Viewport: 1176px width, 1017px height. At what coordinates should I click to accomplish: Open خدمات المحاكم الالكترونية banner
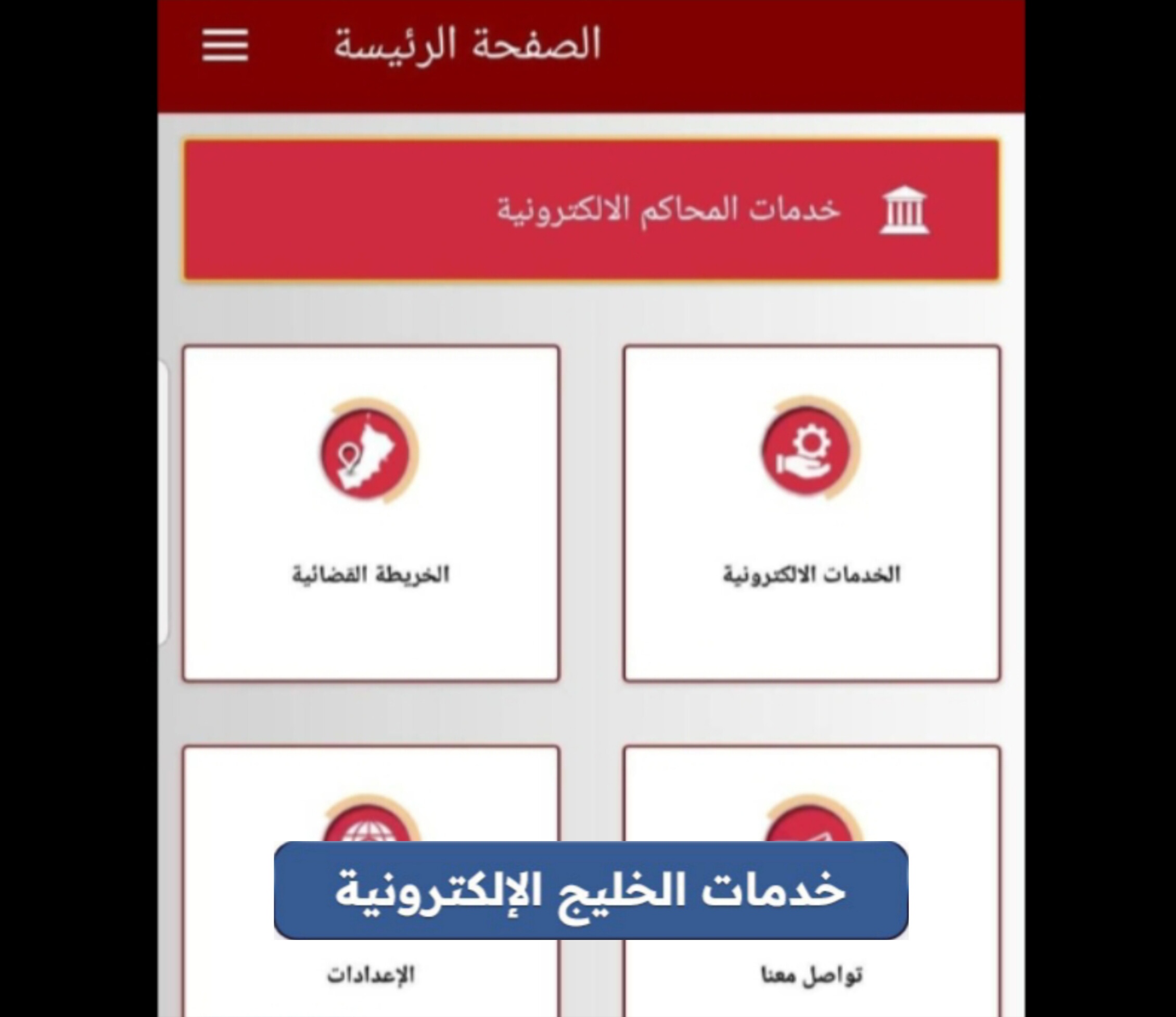[591, 210]
